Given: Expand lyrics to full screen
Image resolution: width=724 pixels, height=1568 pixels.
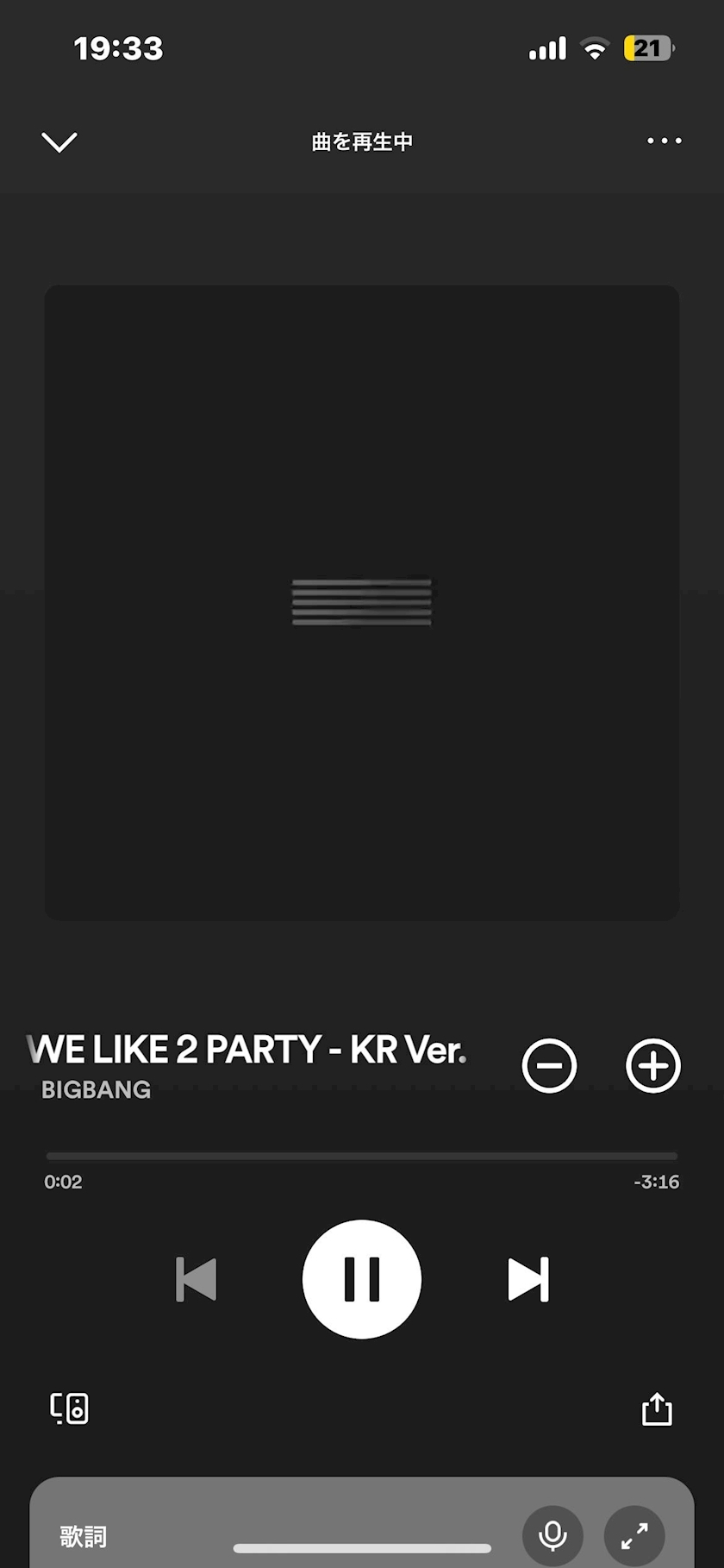Looking at the screenshot, I should (x=634, y=1535).
